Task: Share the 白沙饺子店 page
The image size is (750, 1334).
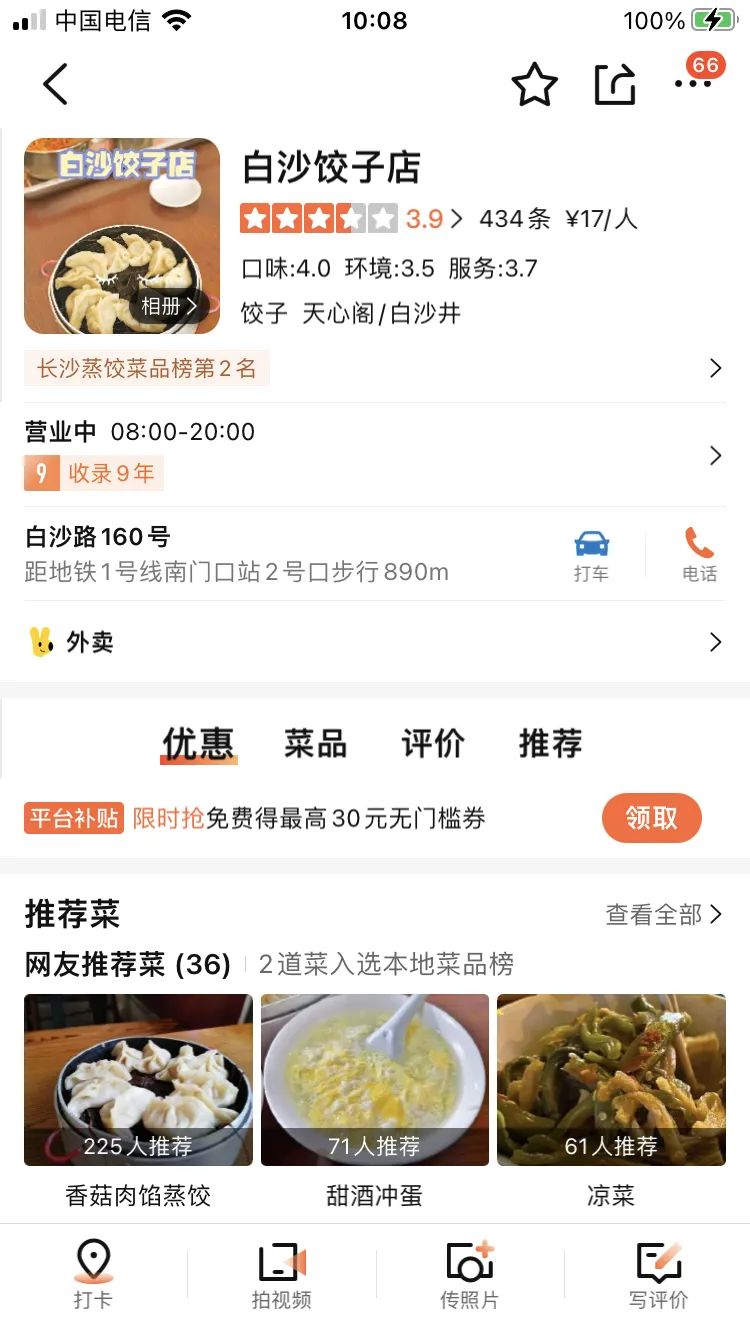Action: click(x=615, y=85)
